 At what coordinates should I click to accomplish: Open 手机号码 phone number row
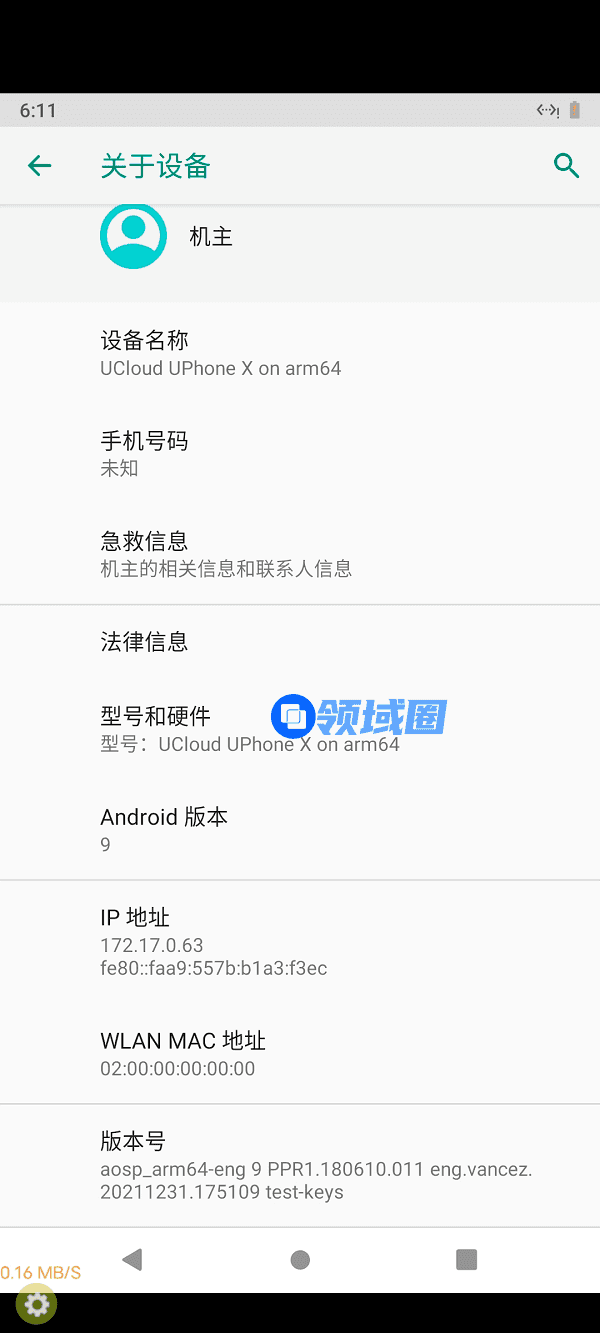point(300,453)
